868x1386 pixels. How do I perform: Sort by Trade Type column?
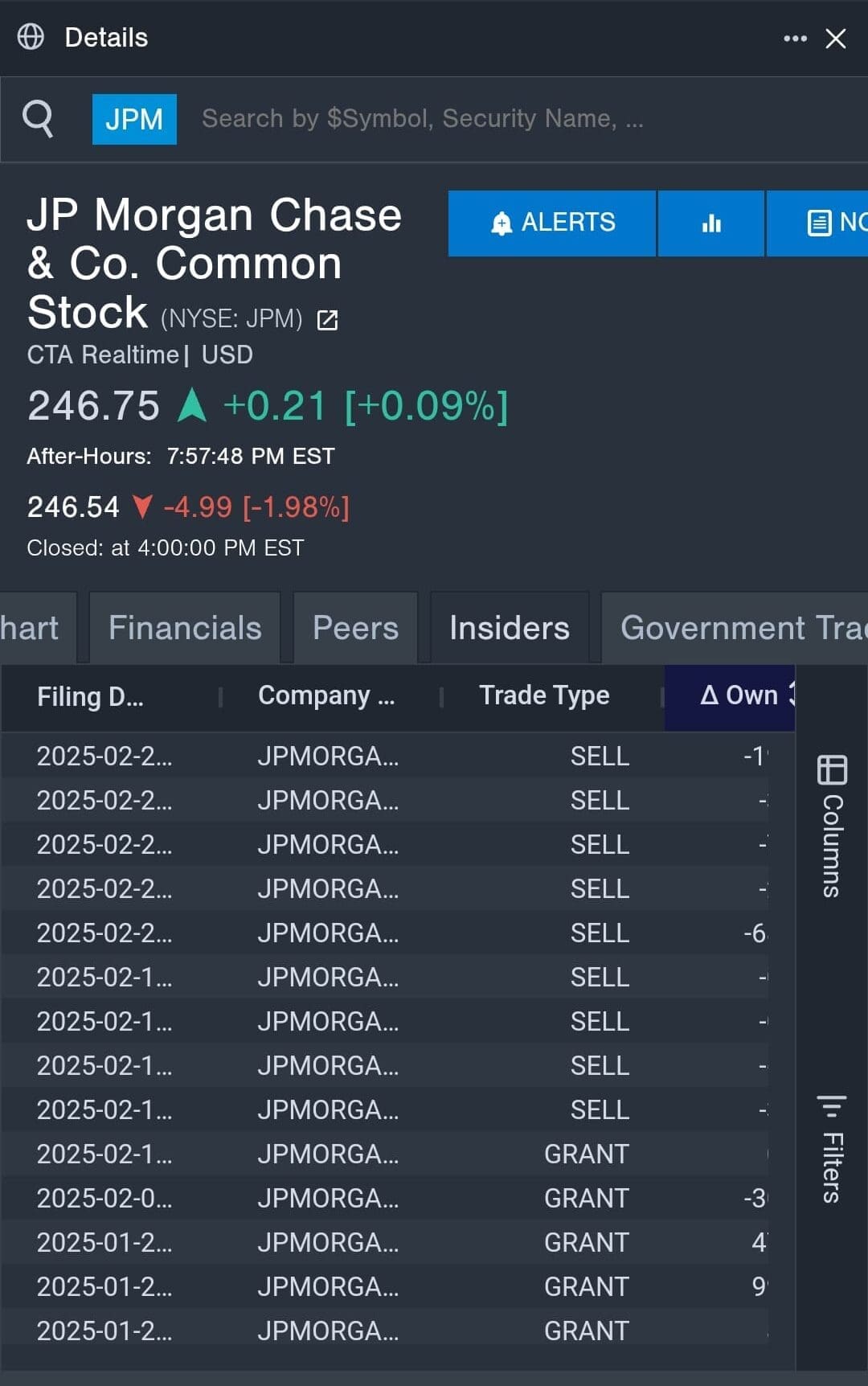544,696
